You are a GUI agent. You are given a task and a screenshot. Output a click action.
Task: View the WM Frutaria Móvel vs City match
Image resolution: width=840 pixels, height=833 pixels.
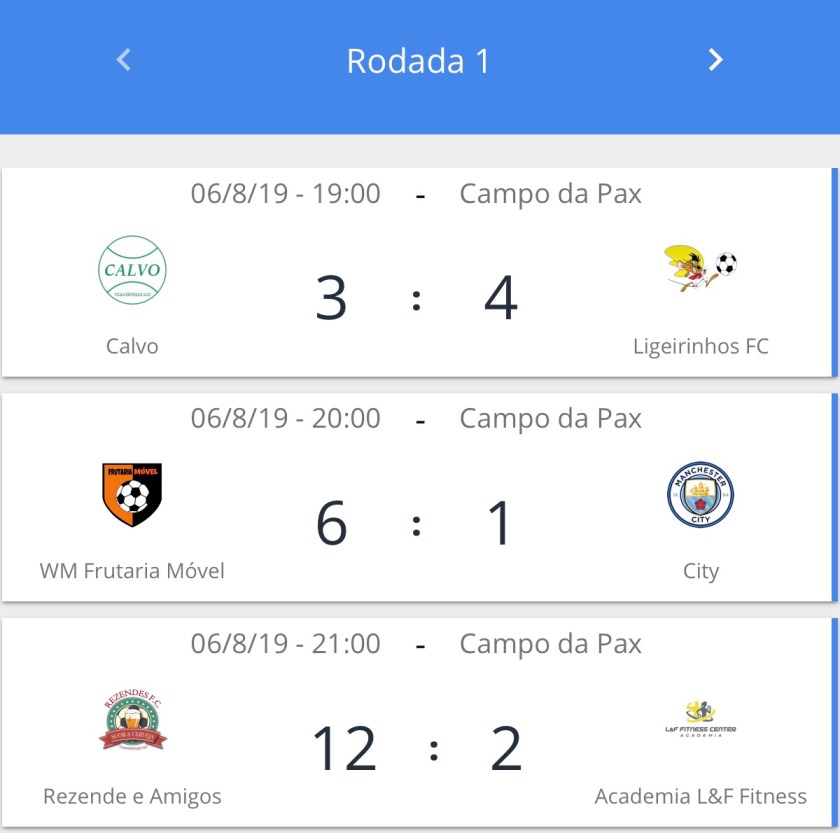[x=418, y=497]
